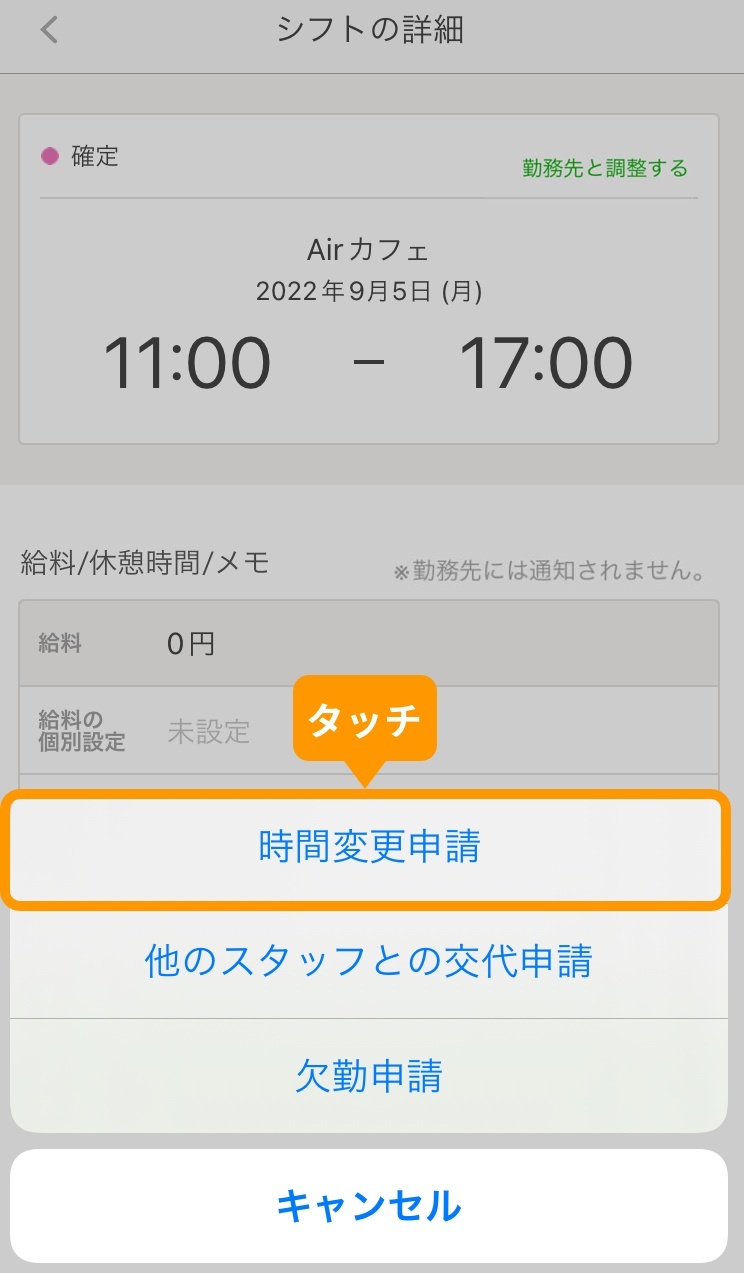The image size is (744, 1273).
Task: Select 欠勤申請 from the action sheet
Action: [x=369, y=1076]
